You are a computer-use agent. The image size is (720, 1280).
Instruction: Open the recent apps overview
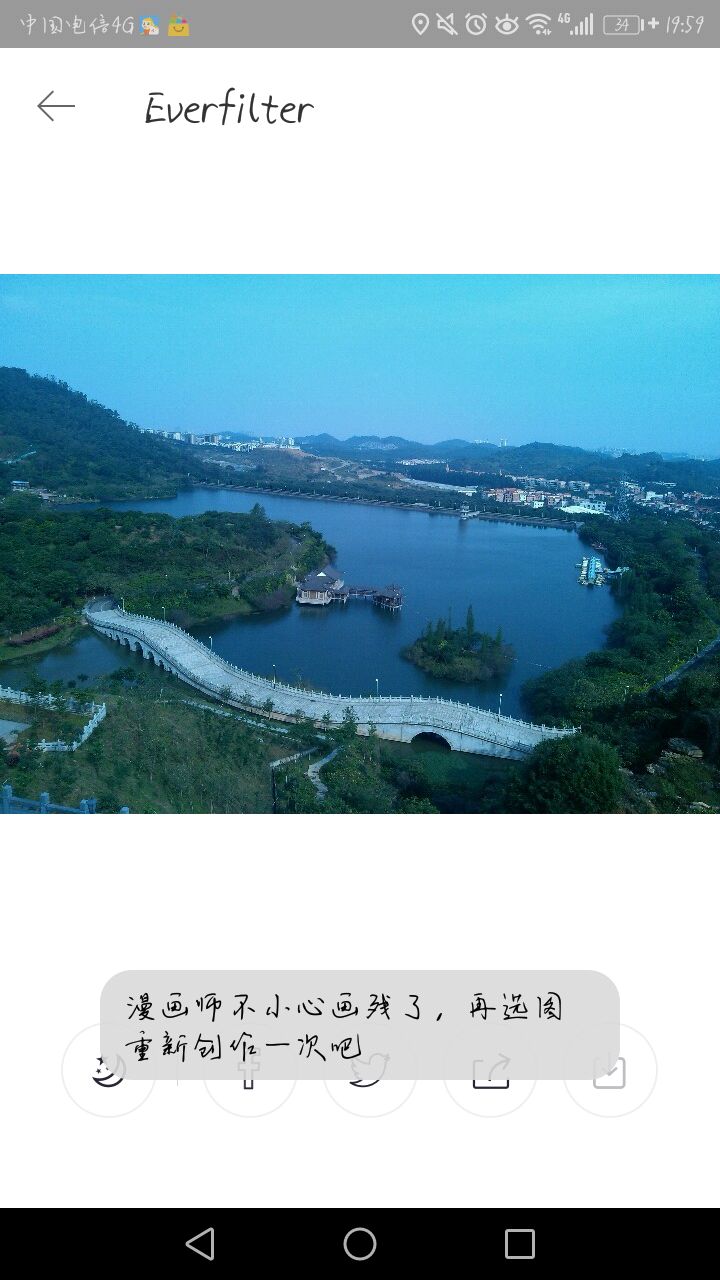pos(520,1244)
